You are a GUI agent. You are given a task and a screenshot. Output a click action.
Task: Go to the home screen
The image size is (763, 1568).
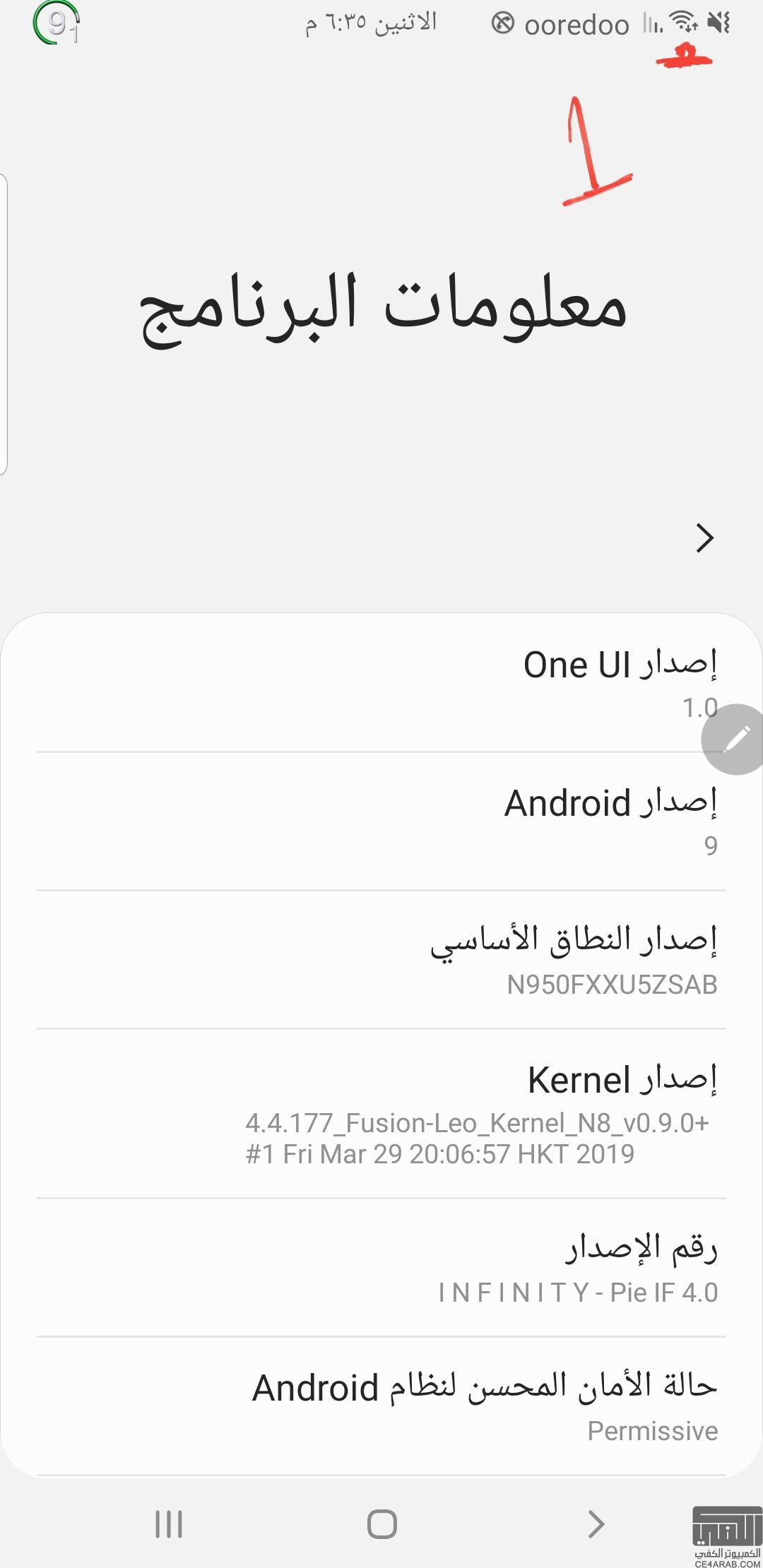(382, 1524)
